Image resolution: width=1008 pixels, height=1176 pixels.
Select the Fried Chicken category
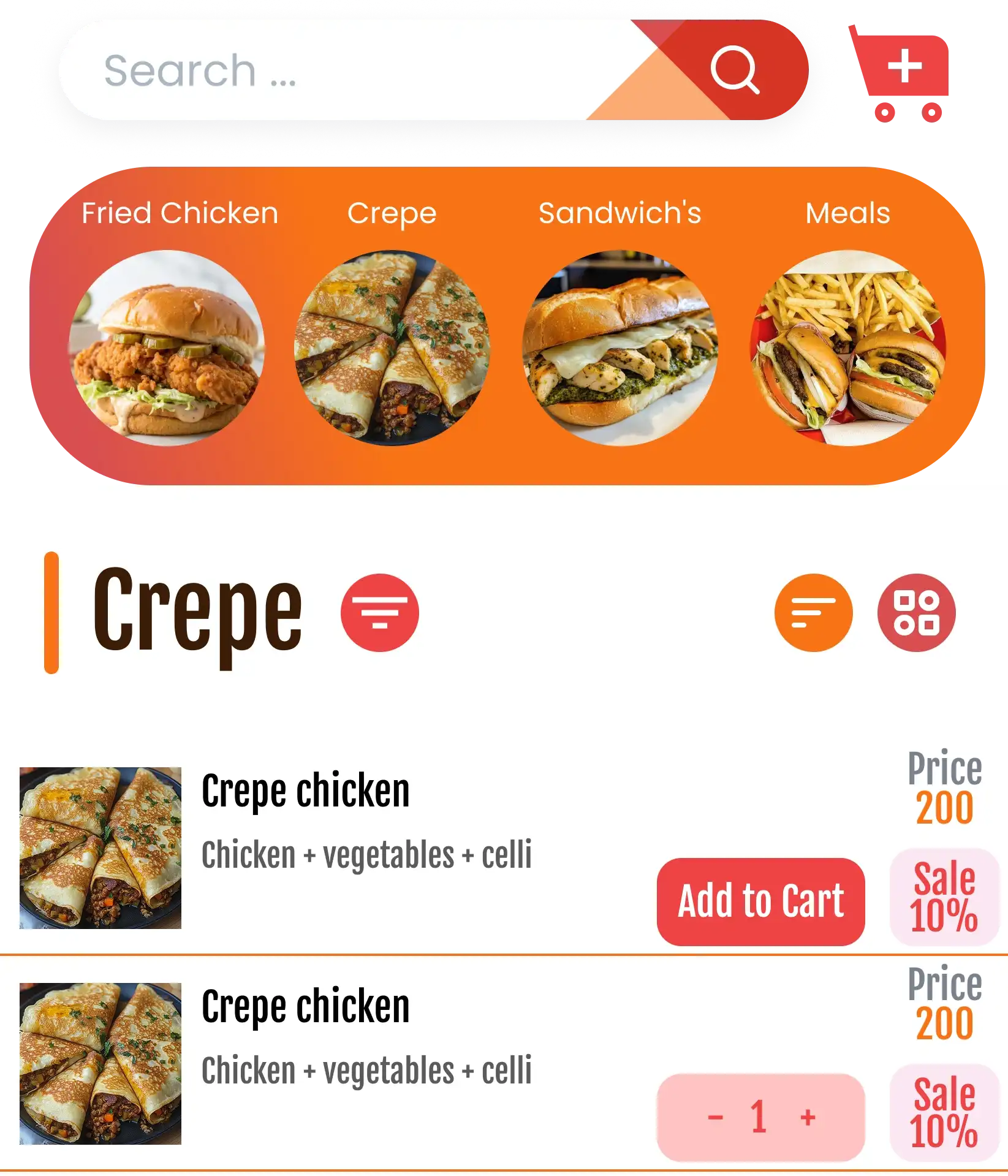pos(167,347)
